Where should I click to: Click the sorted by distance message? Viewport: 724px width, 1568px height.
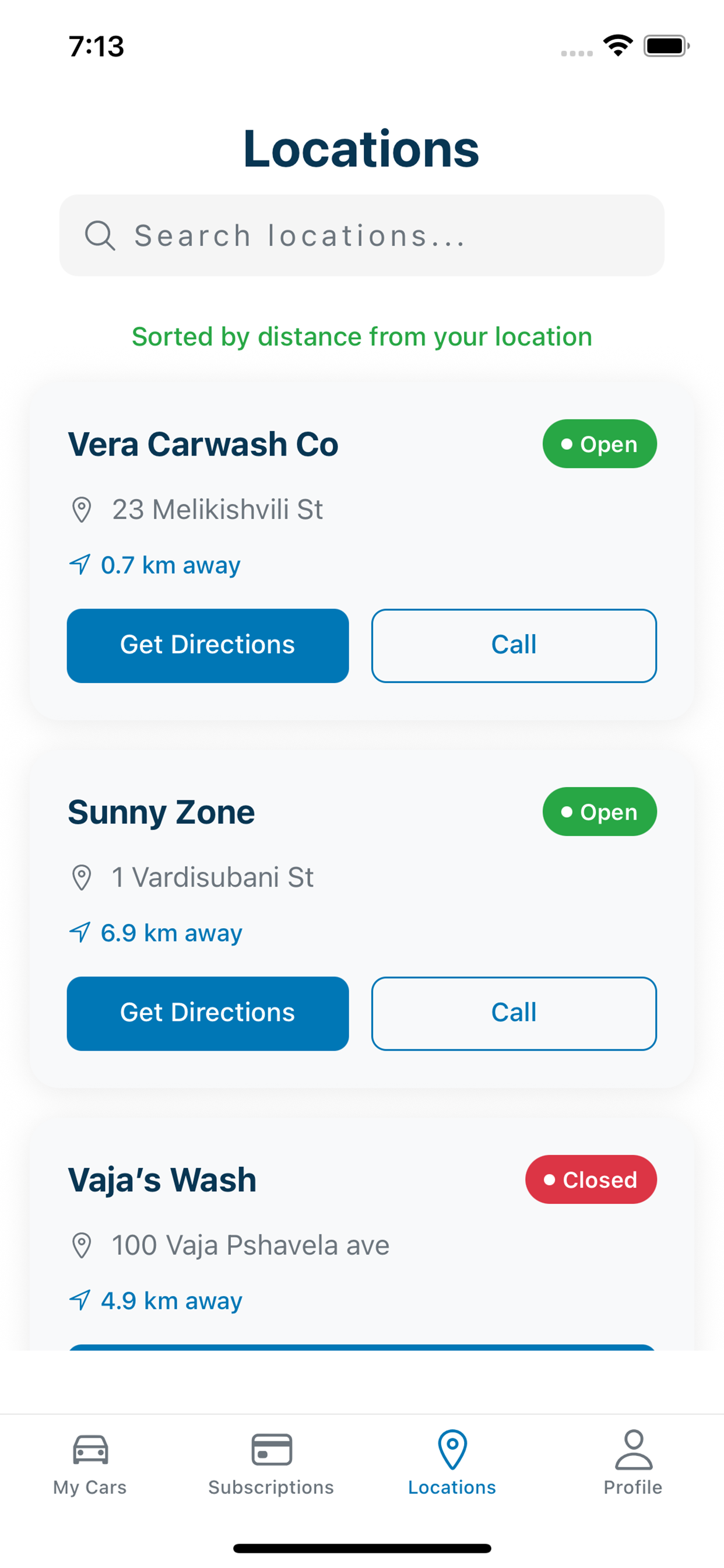click(361, 337)
